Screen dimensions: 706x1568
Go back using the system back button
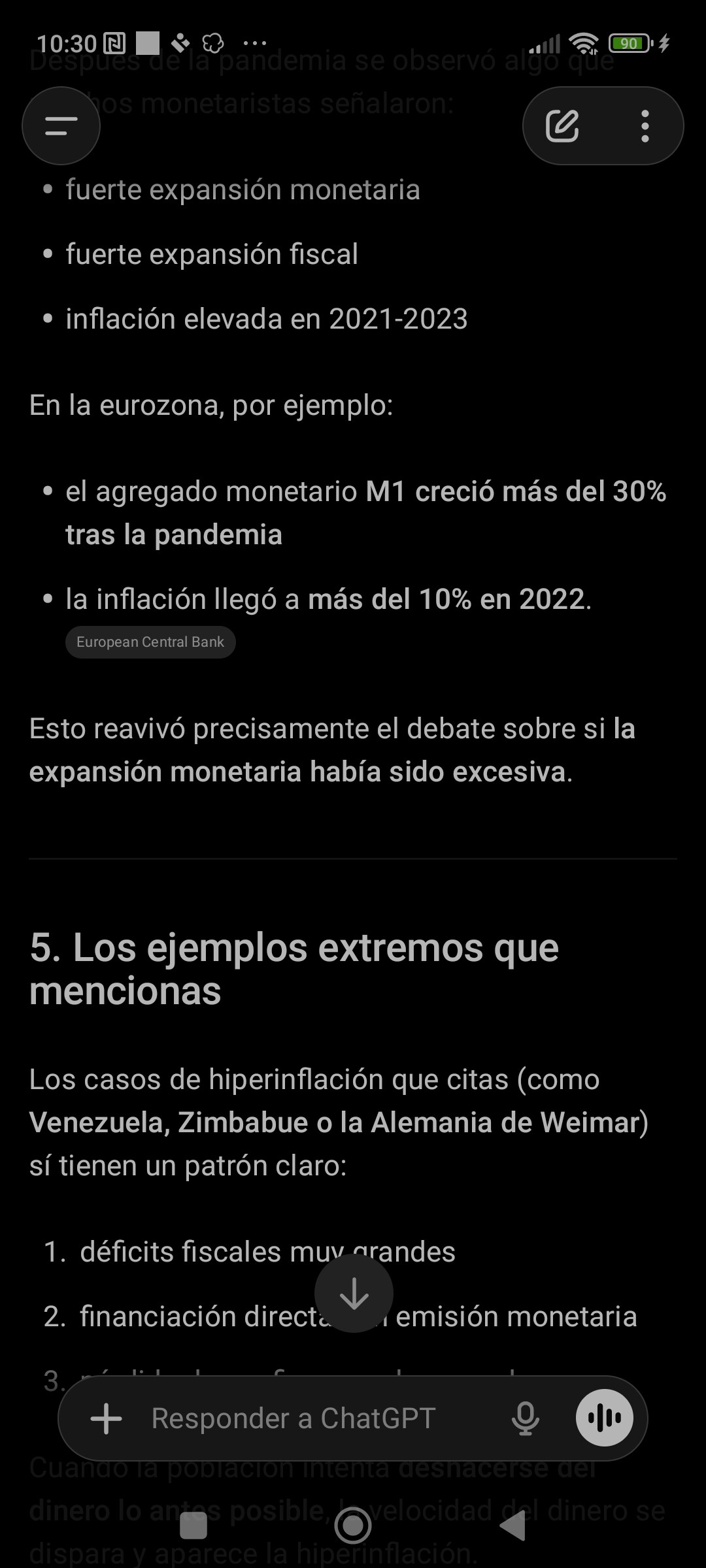[x=513, y=1526]
